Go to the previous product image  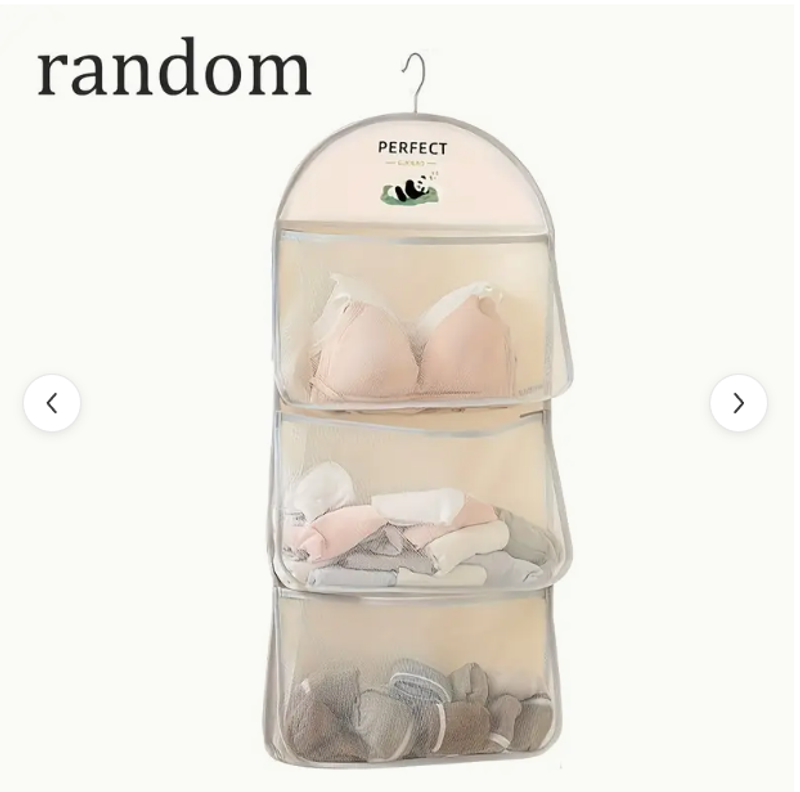click(52, 403)
